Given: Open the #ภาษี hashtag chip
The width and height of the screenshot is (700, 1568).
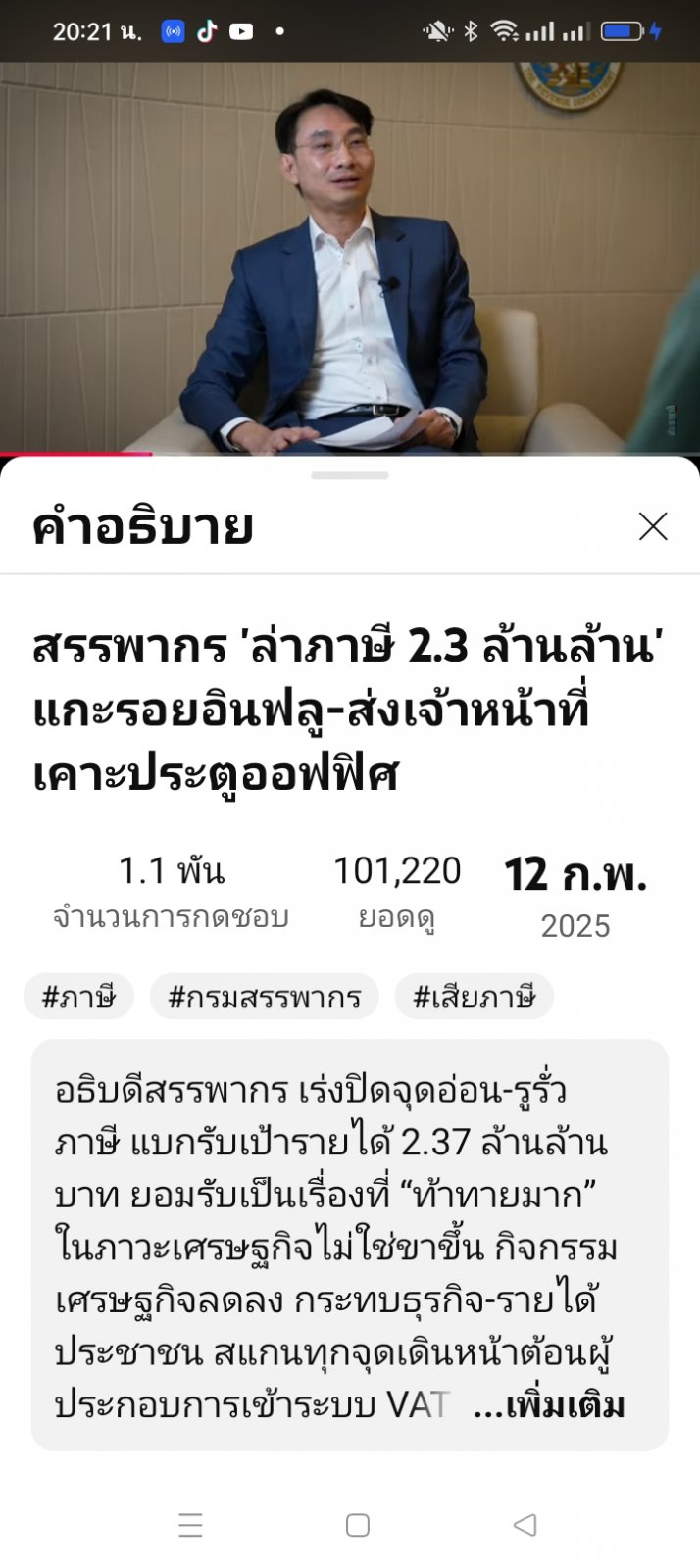Looking at the screenshot, I should pos(78,997).
